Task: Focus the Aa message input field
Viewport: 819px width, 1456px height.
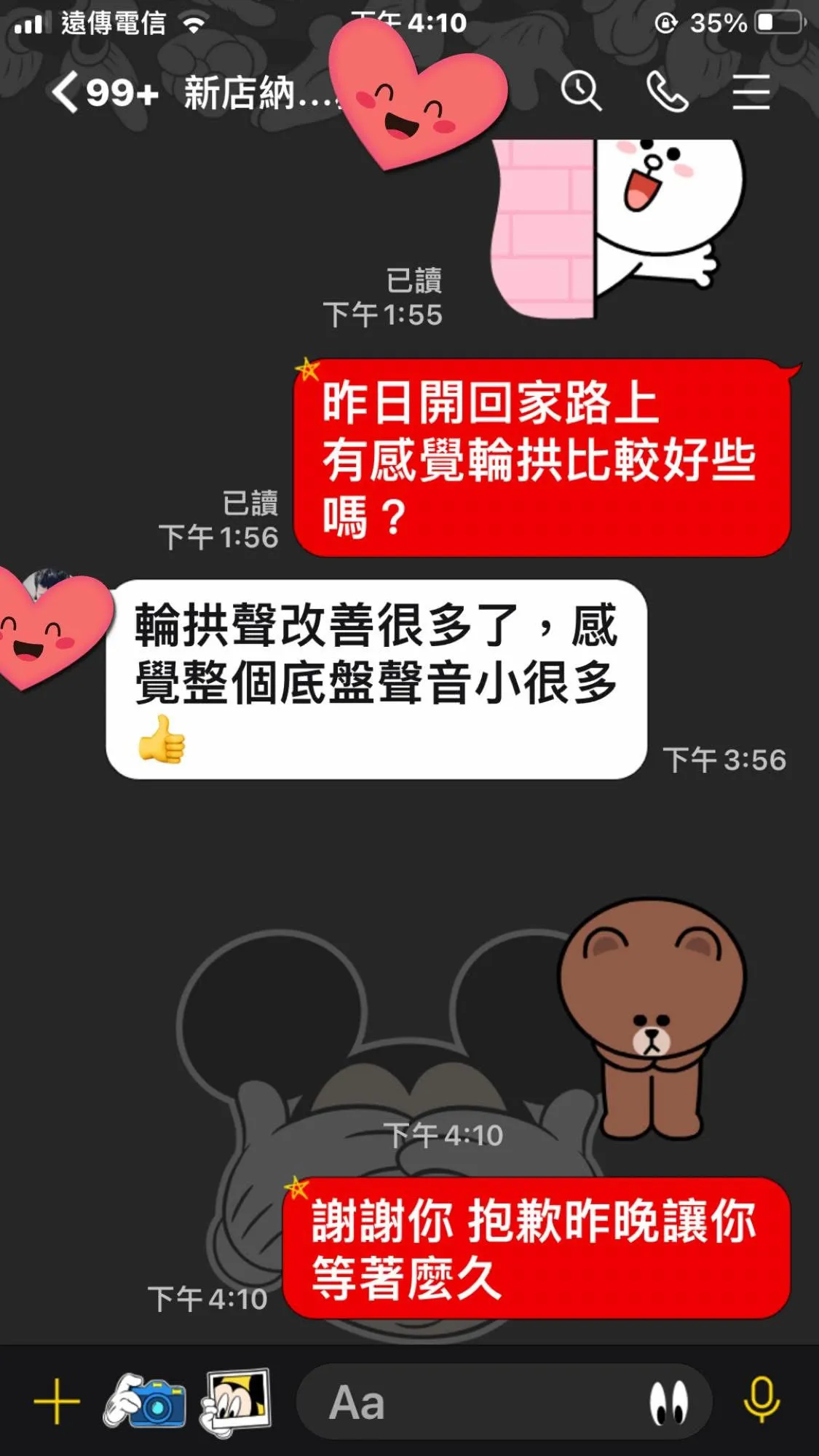Action: coord(466,1401)
